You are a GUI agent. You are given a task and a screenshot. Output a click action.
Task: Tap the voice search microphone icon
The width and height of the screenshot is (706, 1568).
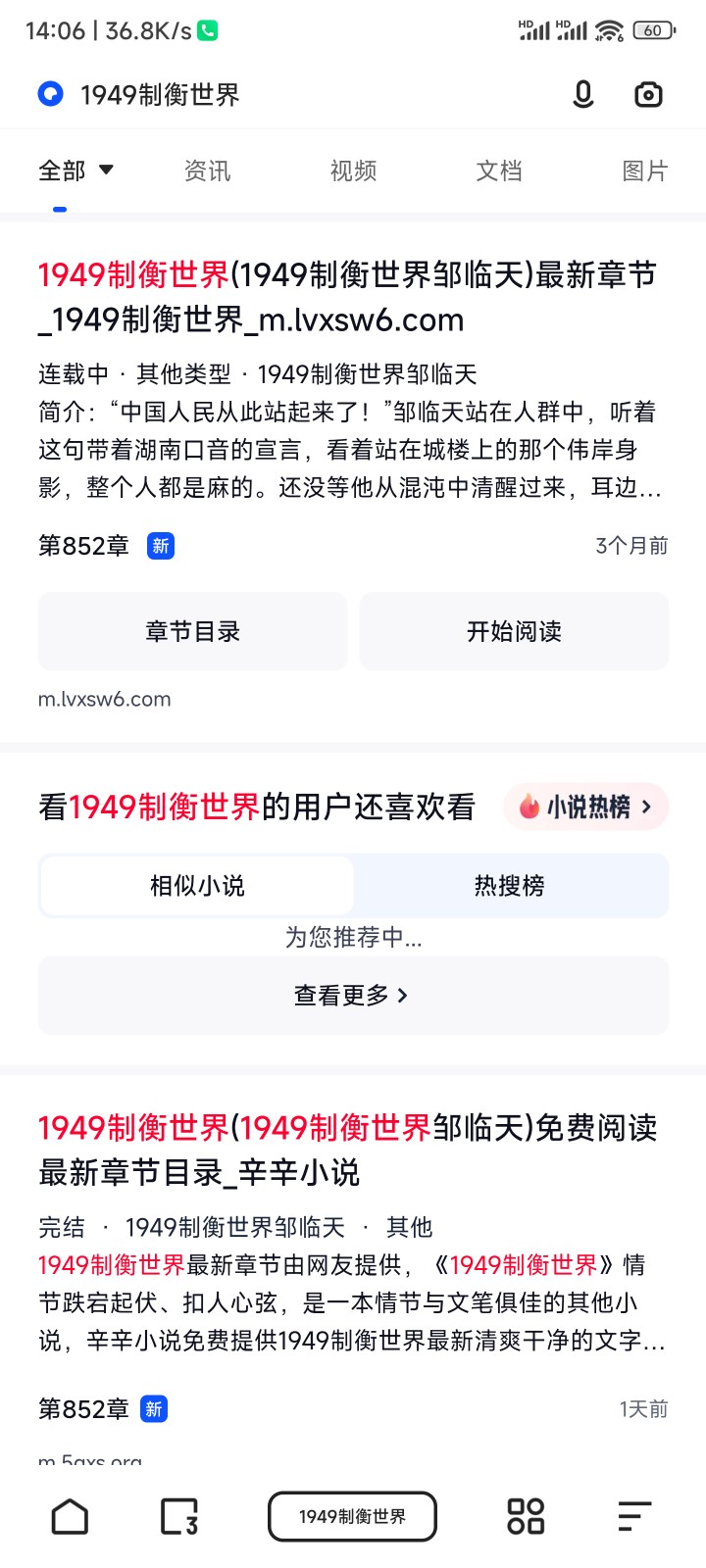tap(583, 95)
